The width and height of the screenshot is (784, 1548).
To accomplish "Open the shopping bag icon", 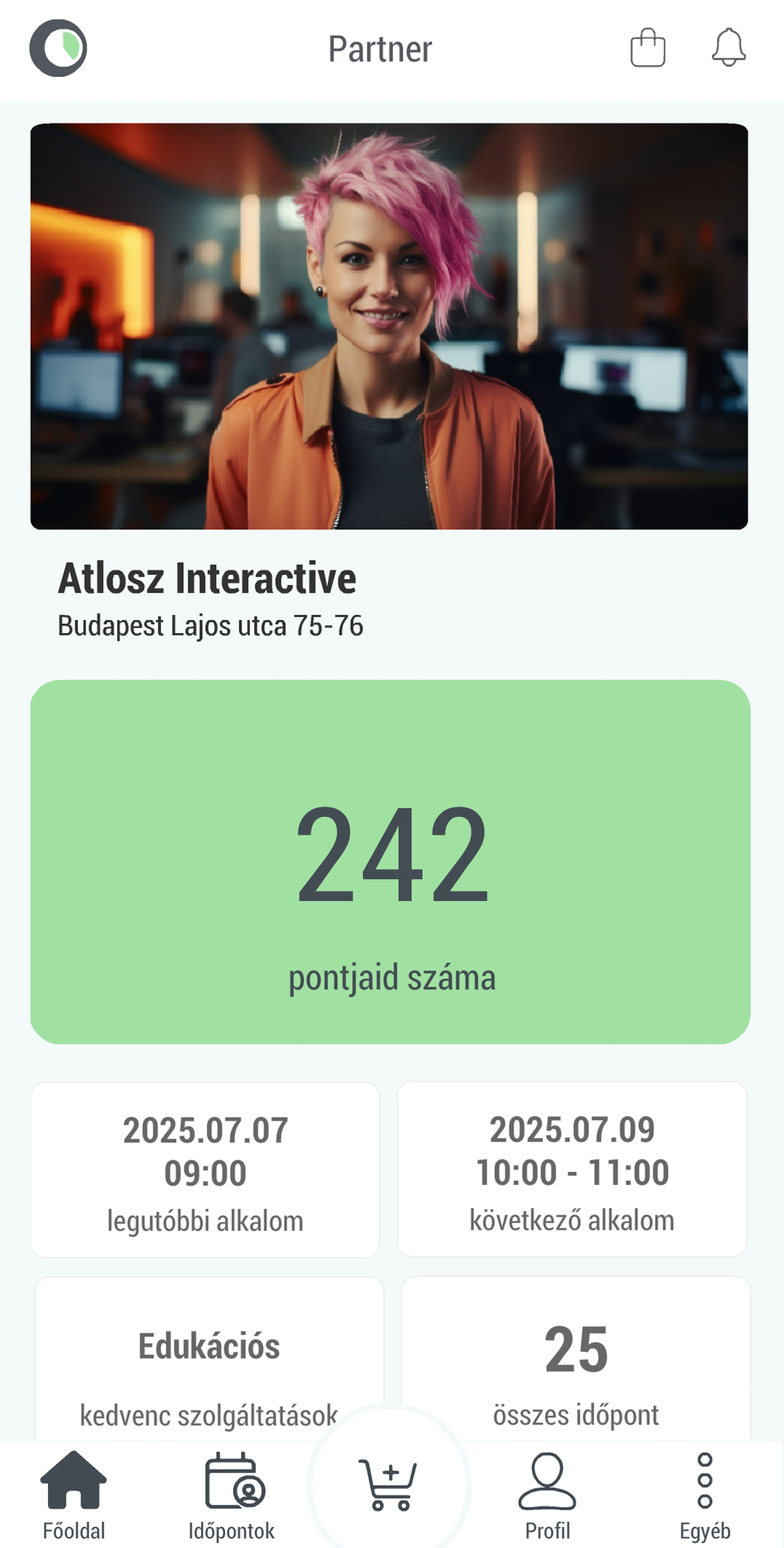I will coord(648,48).
